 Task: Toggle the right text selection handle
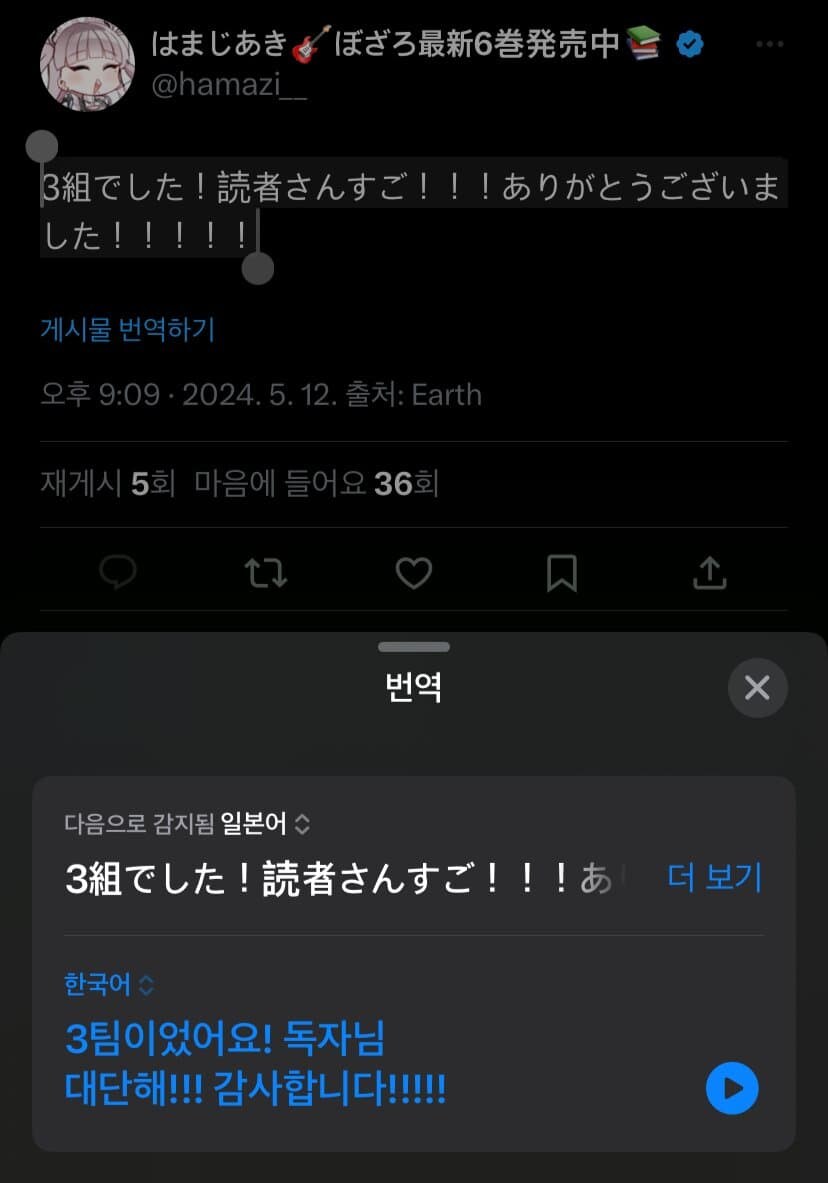tap(258, 268)
